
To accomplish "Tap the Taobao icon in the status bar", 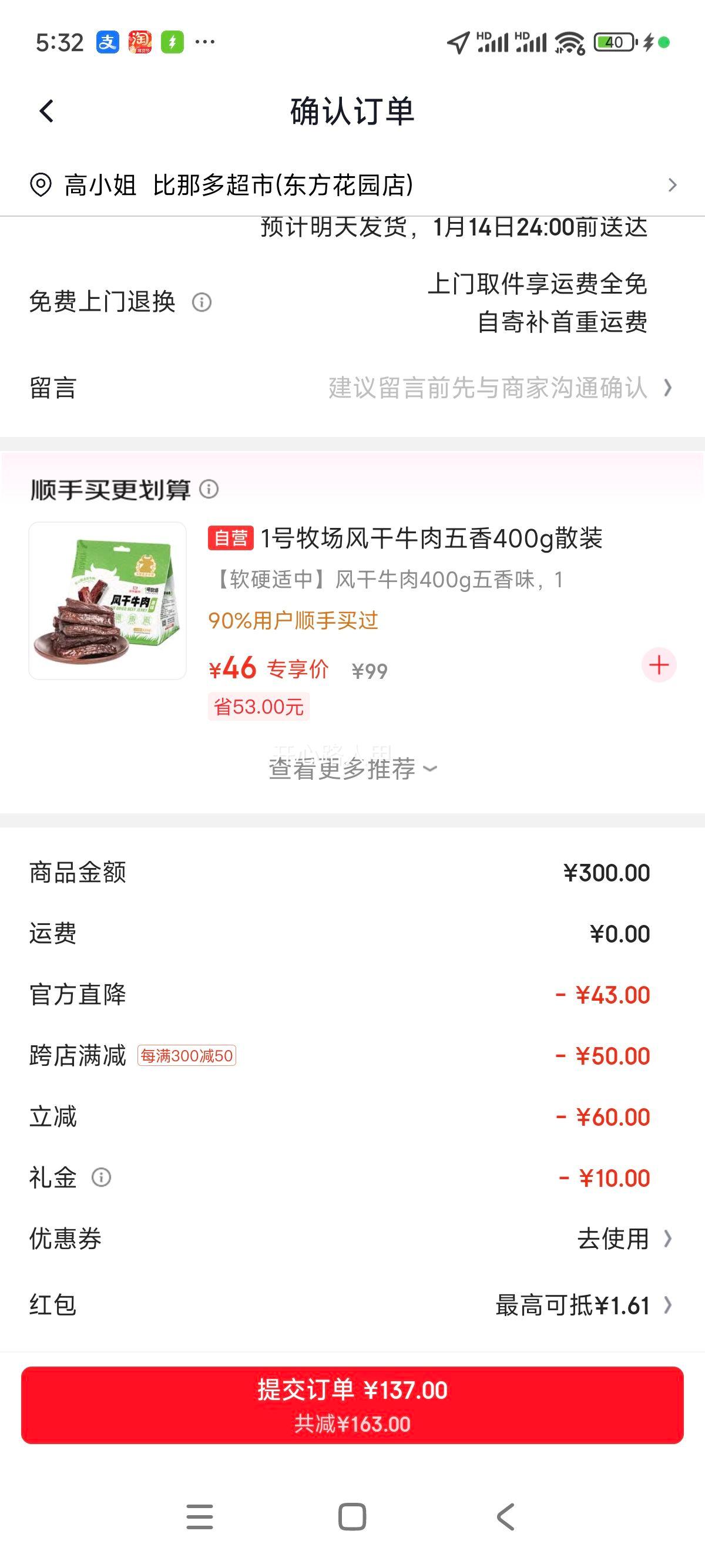I will pos(139,41).
